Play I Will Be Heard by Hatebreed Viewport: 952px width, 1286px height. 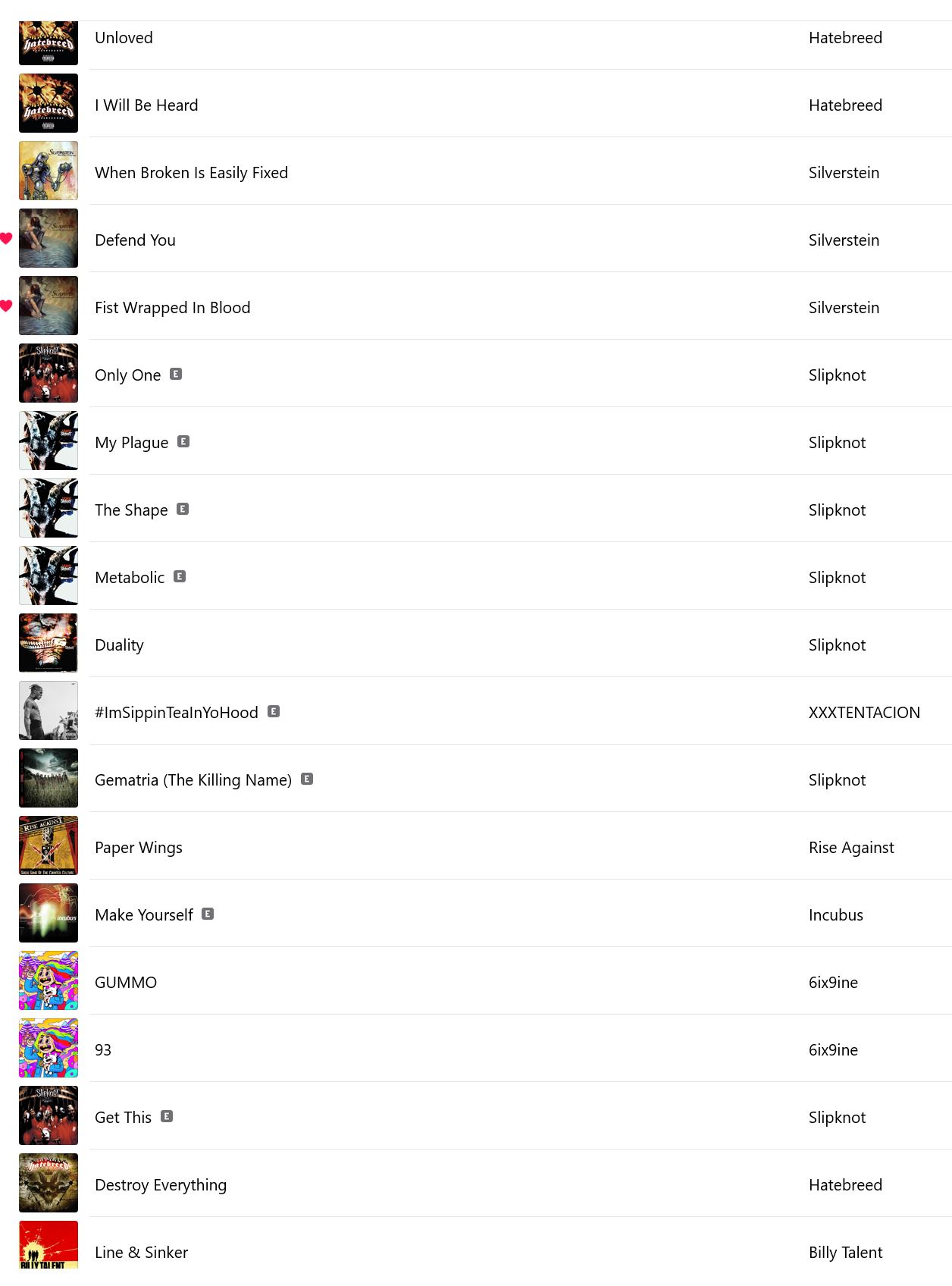coord(146,105)
